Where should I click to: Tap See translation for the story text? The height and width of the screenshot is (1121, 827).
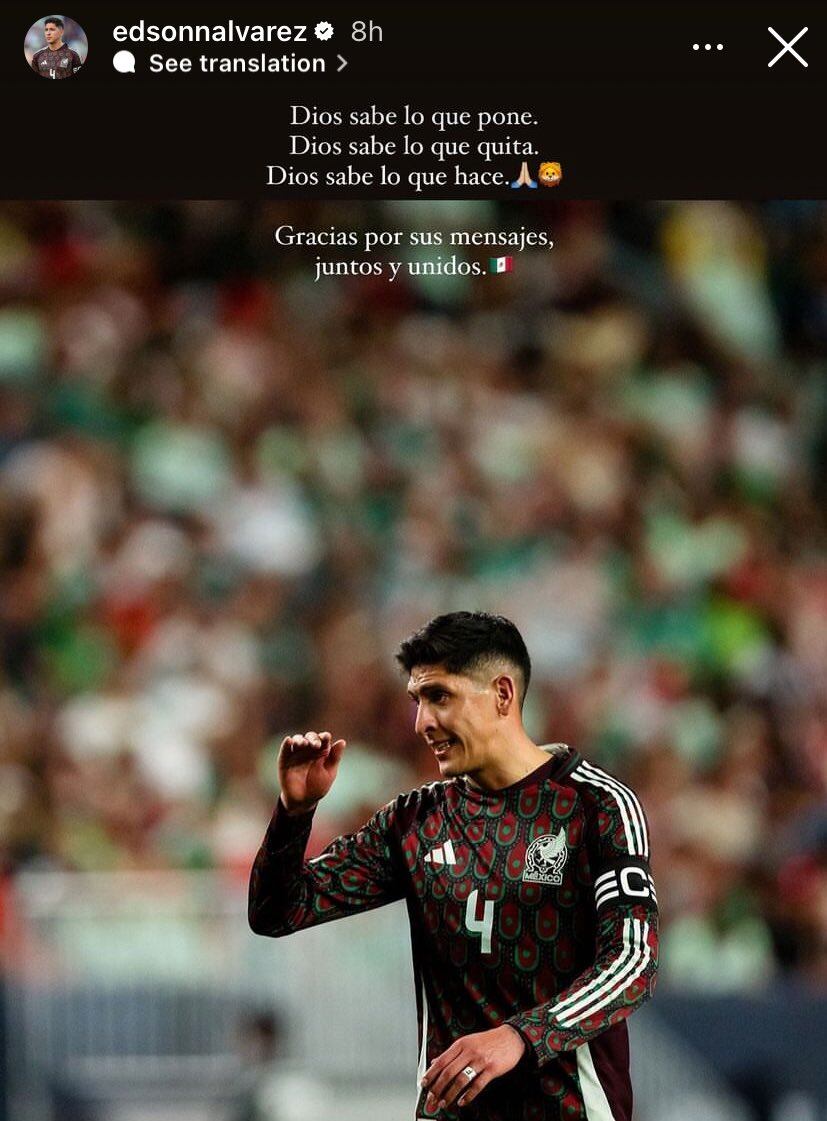tap(237, 63)
